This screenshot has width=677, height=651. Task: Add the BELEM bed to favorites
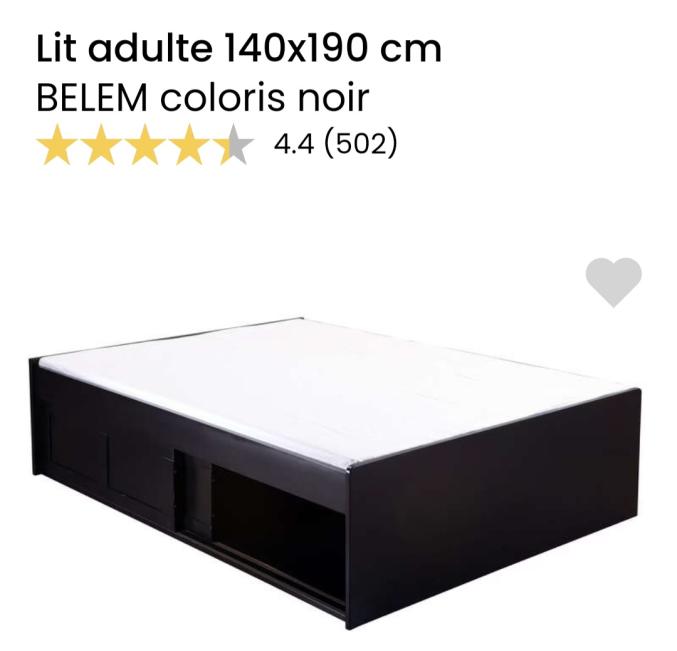pos(613,281)
